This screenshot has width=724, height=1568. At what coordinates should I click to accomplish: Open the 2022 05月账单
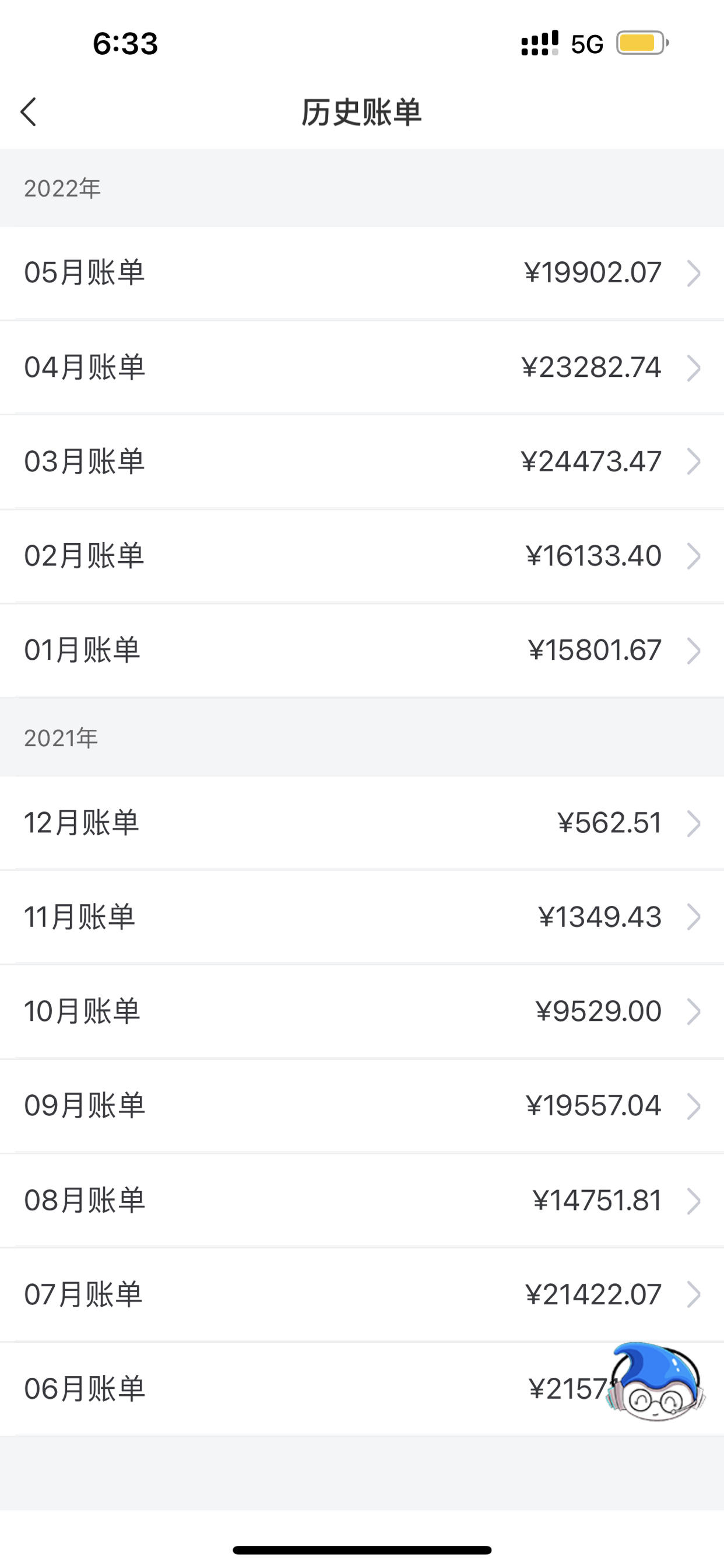(362, 272)
